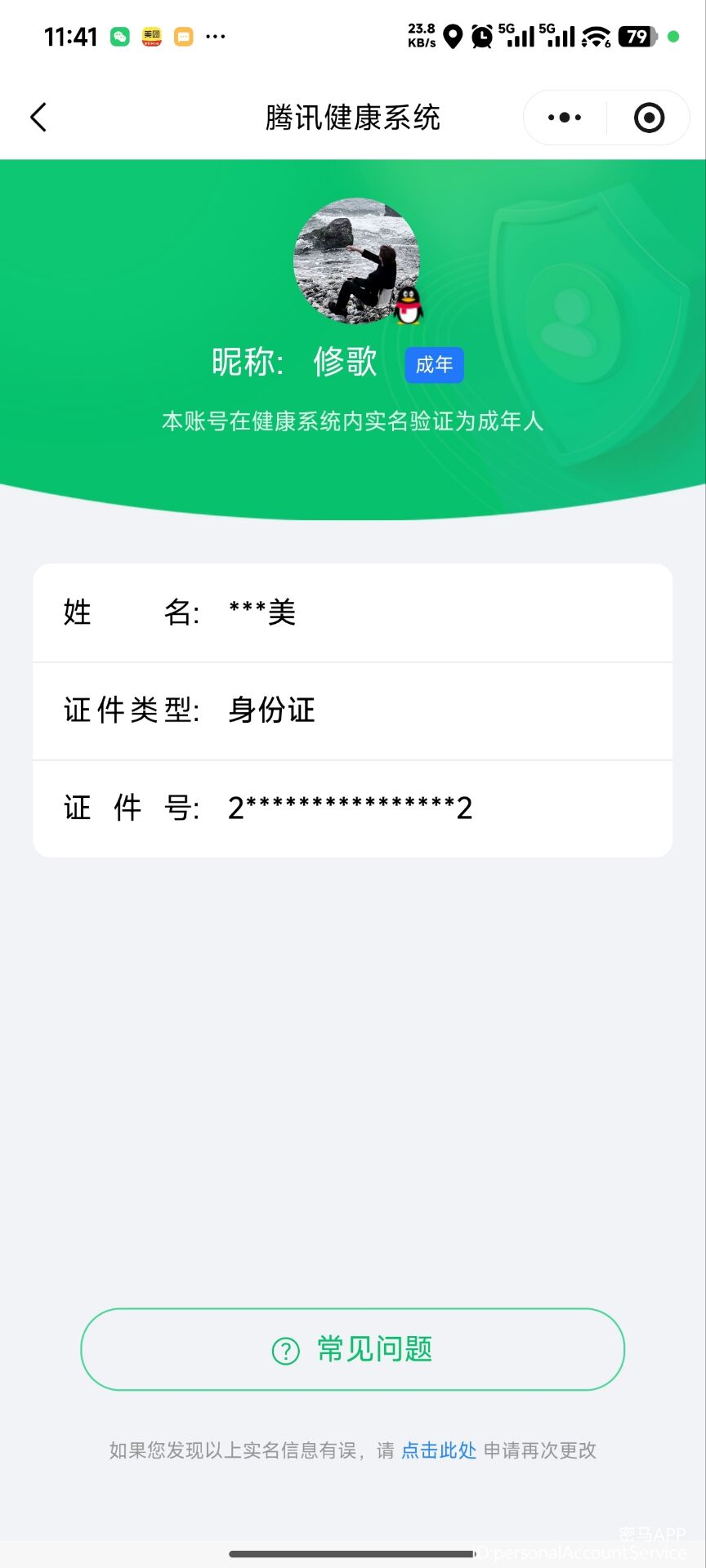Tap the masked 证件号 row

tap(351, 808)
